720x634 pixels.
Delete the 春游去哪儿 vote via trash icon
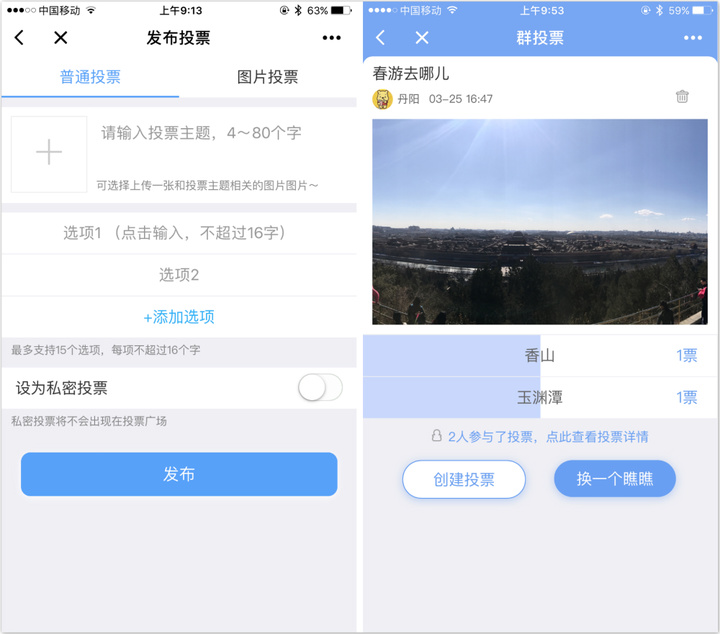pyautogui.click(x=682, y=97)
